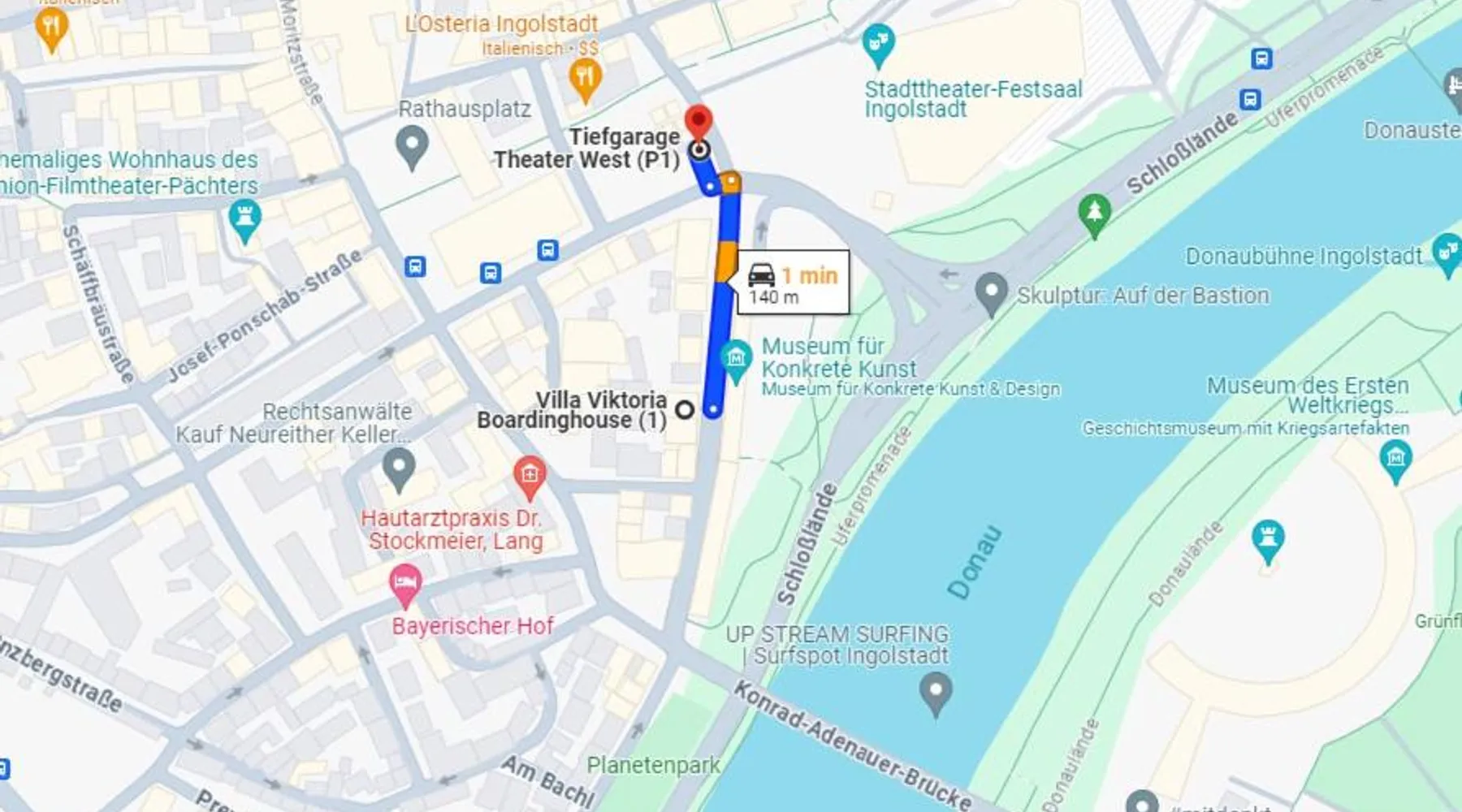The image size is (1462, 812).
Task: Tap the Stadttheater-Festsaal Ingolstadt marker
Action: 878,44
